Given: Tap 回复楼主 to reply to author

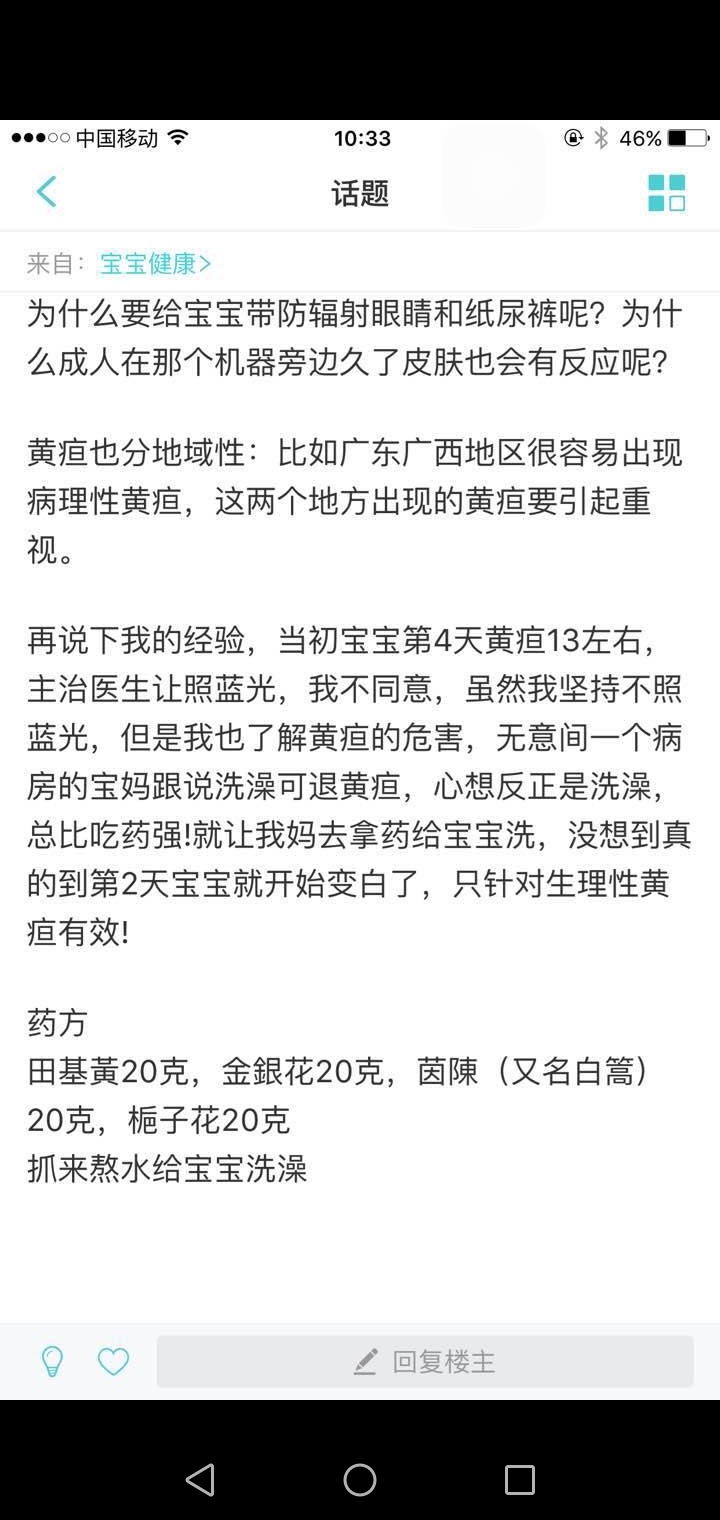Looking at the screenshot, I should point(425,1362).
